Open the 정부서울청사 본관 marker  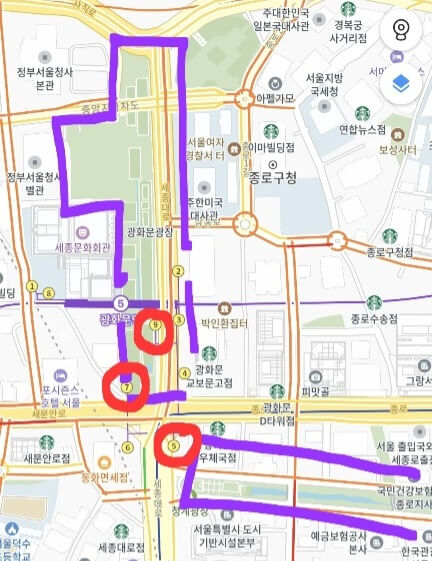point(45,57)
